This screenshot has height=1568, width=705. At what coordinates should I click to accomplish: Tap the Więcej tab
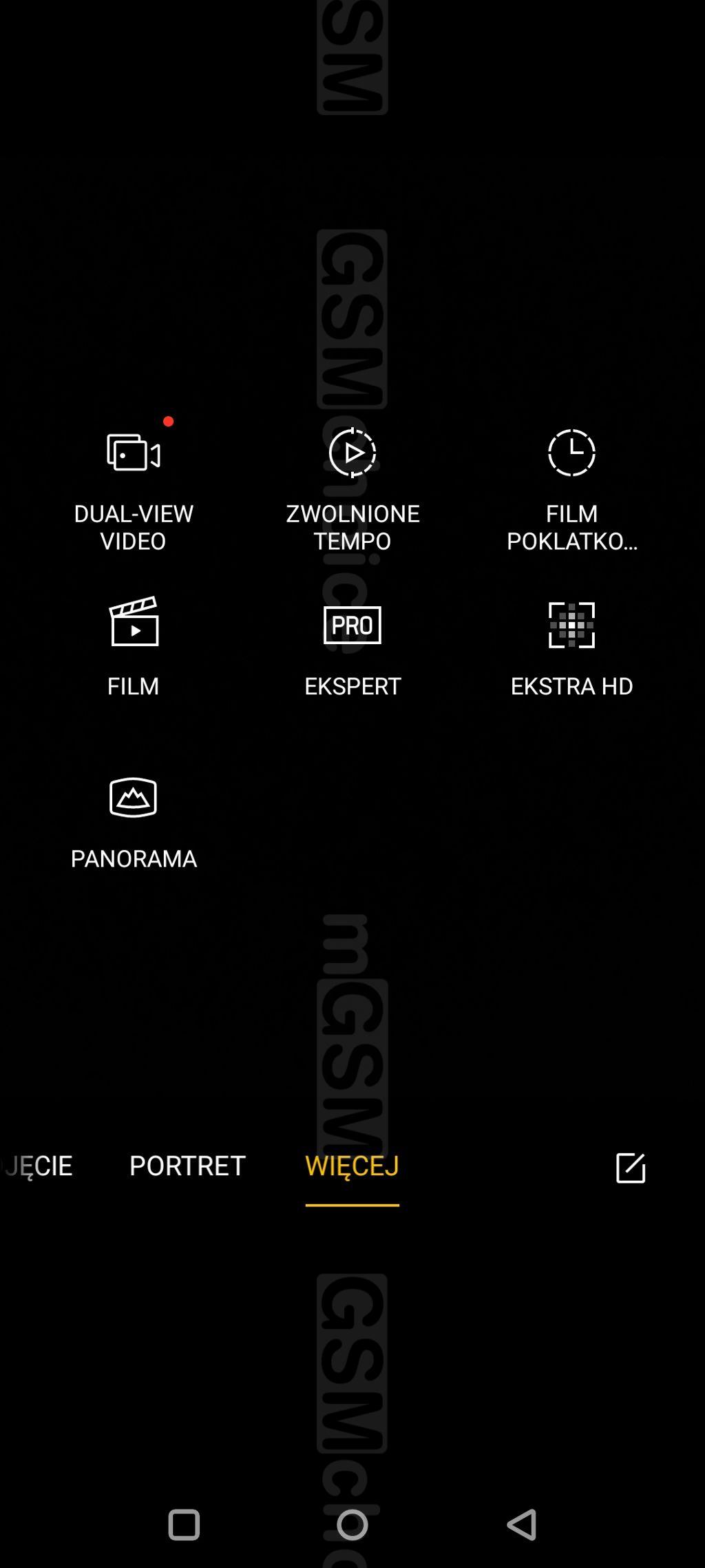click(x=352, y=1166)
